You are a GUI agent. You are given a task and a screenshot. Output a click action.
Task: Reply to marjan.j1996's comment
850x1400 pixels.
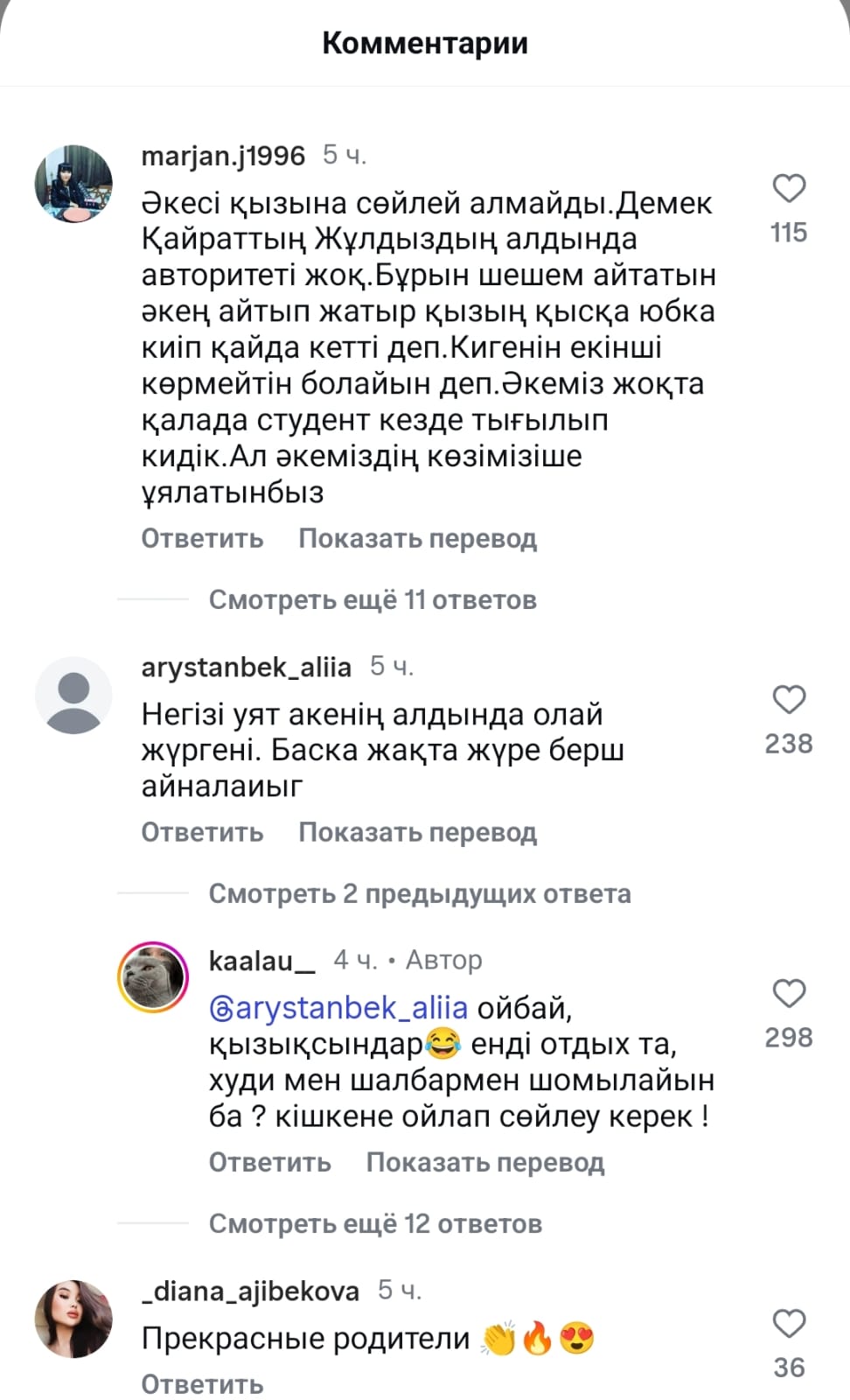click(x=202, y=538)
